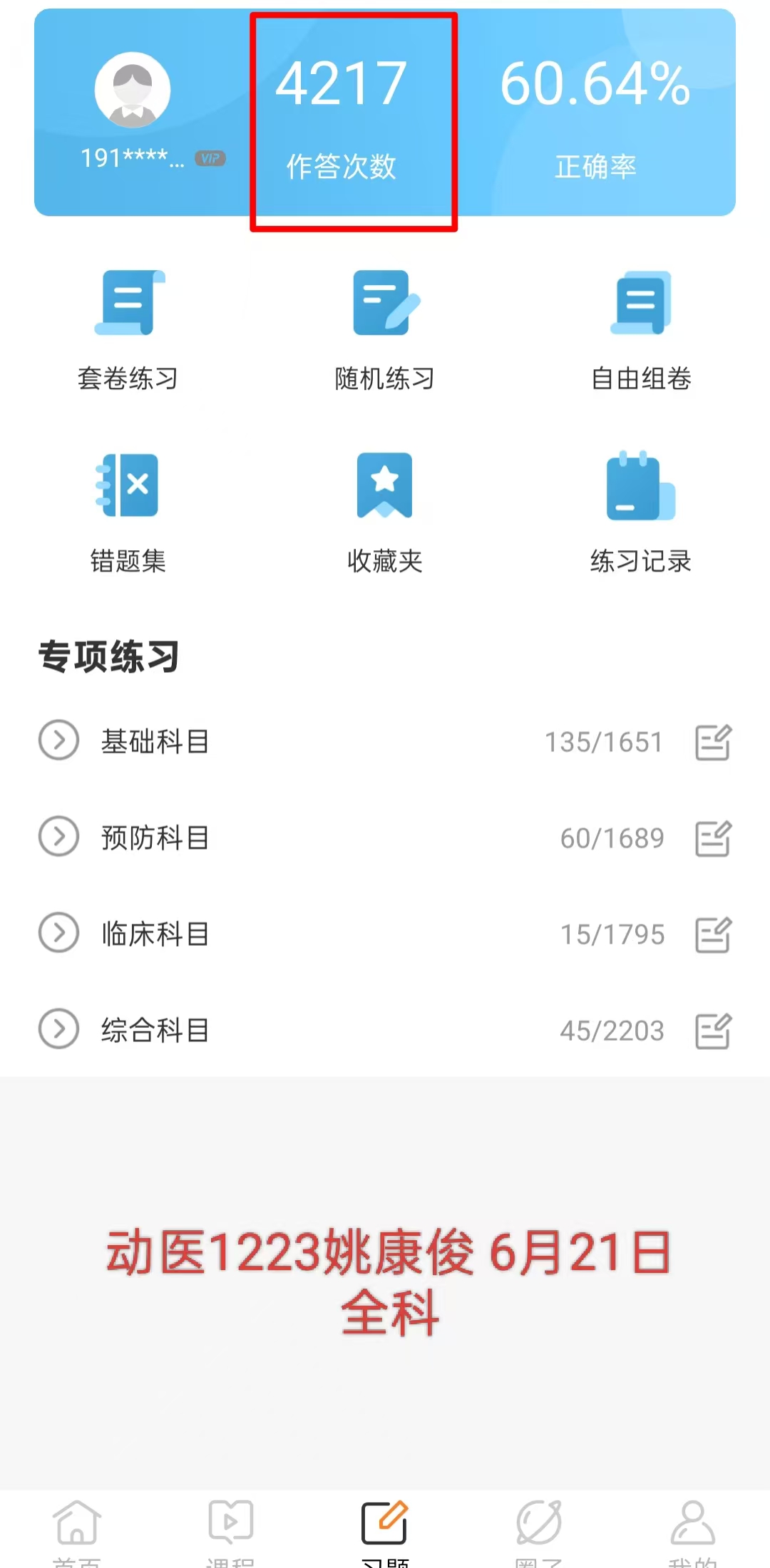Tap the edit icon for 基础科目

click(x=713, y=742)
